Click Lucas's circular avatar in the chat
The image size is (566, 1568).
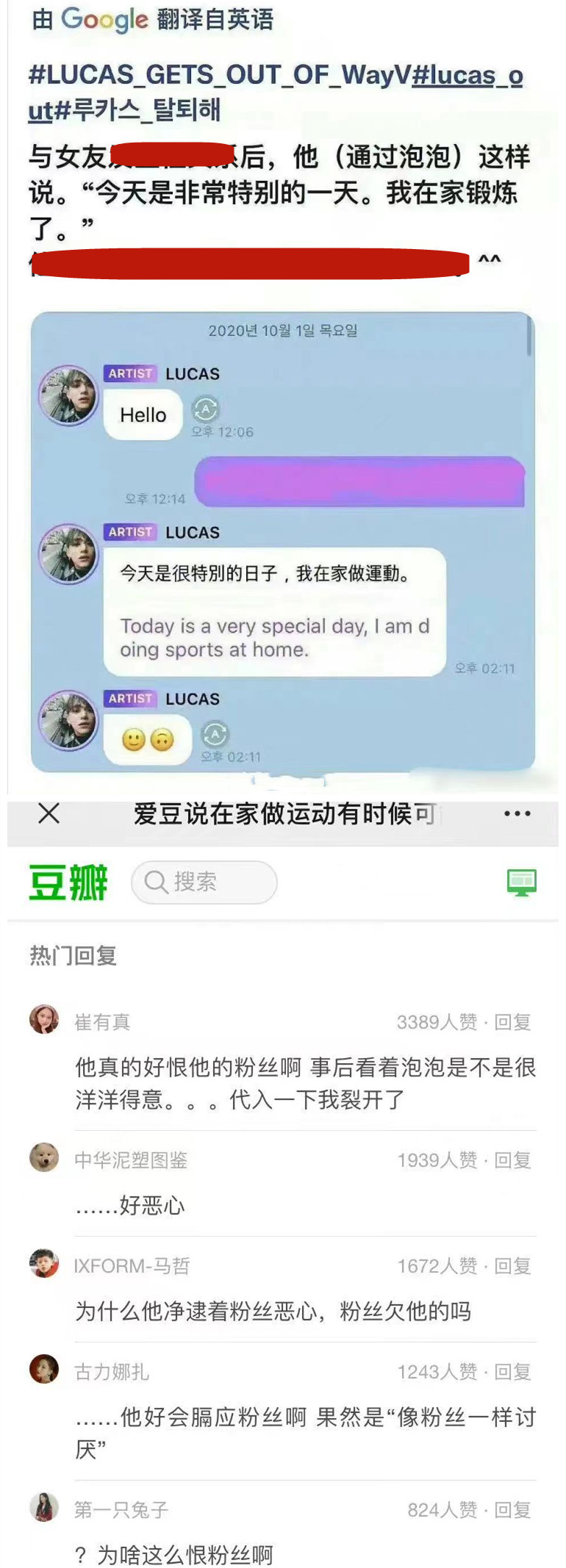pos(69,395)
